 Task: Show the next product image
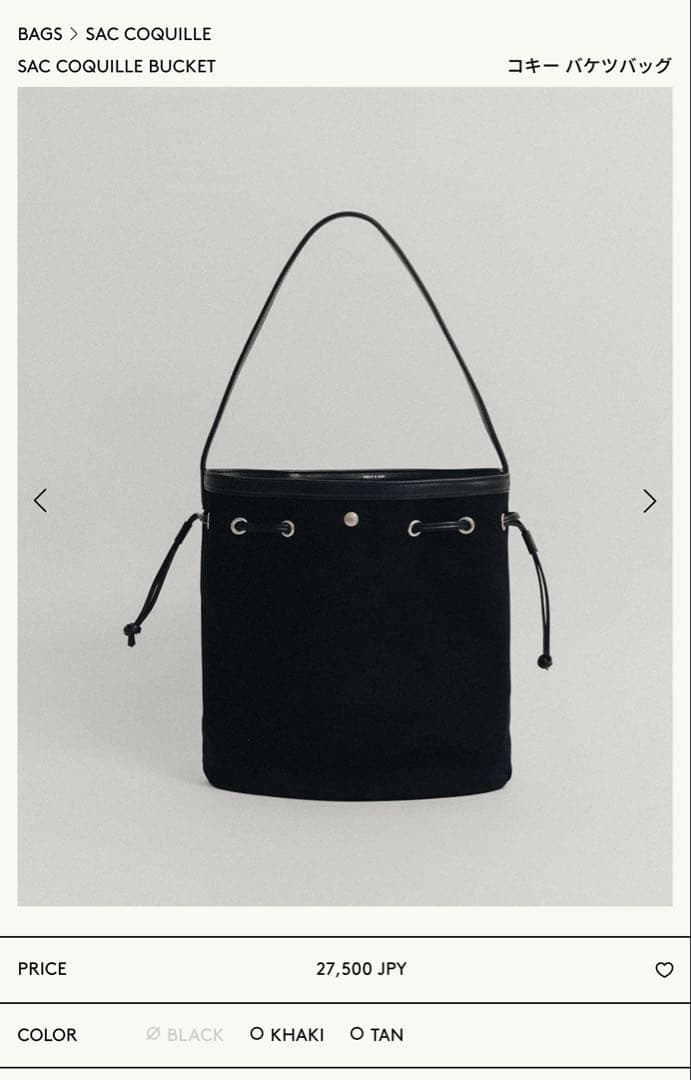tap(649, 501)
